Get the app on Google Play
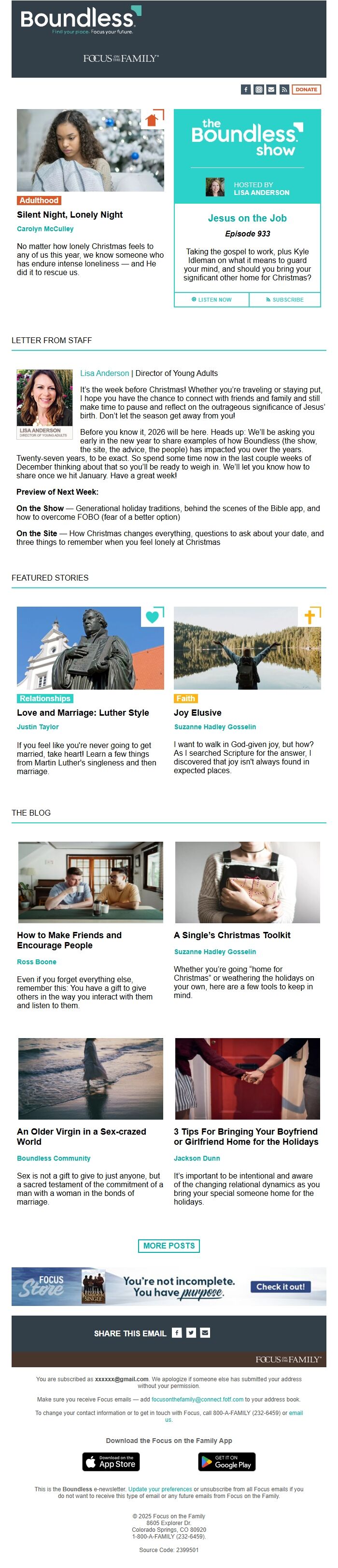Image resolution: width=338 pixels, height=1568 pixels. (226, 1461)
